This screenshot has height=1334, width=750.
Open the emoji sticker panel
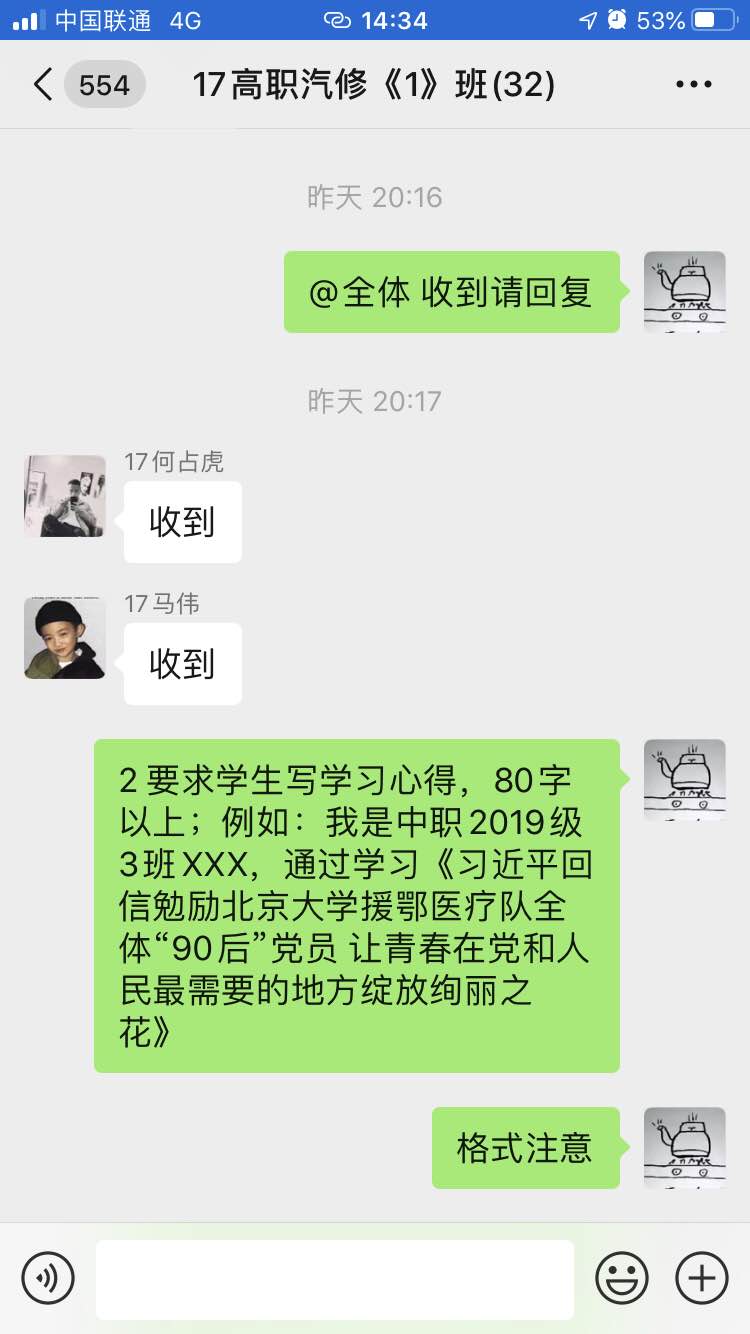coord(622,1278)
